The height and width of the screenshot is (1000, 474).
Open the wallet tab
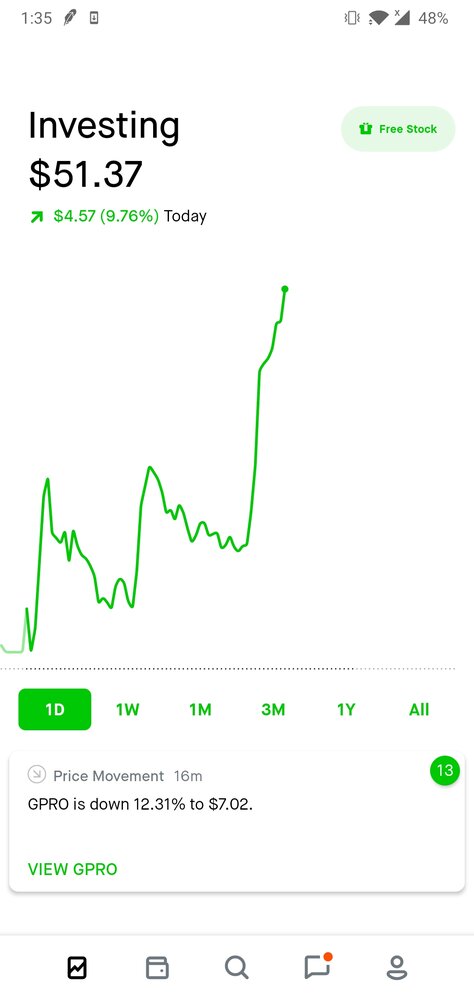click(157, 967)
